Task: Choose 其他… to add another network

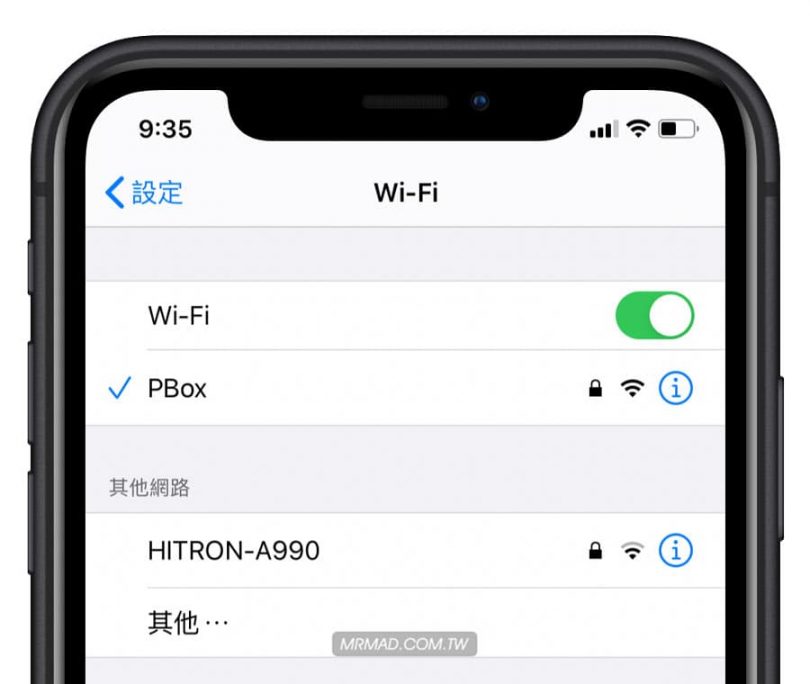Action: pyautogui.click(x=188, y=624)
